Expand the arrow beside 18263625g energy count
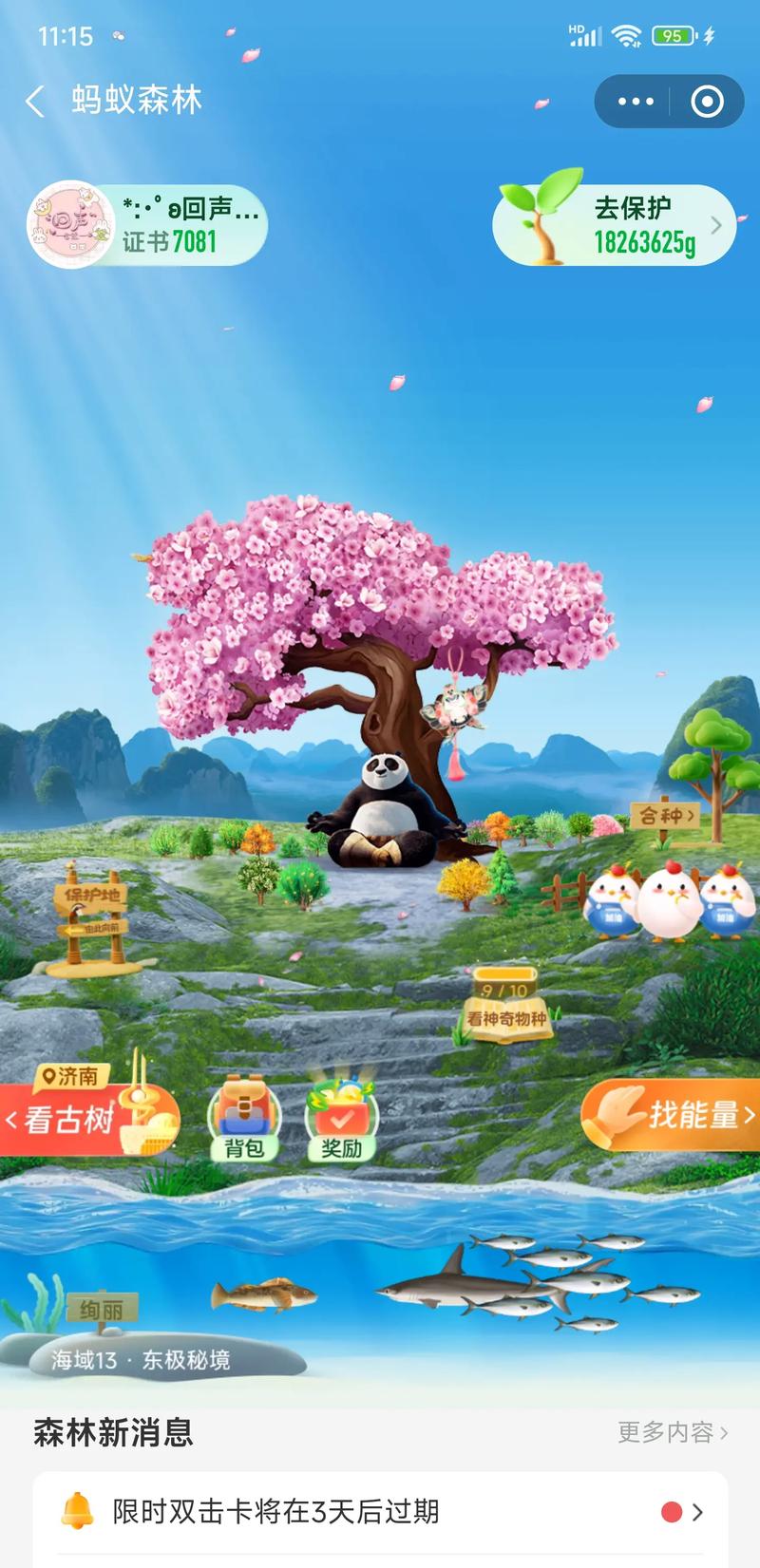760x1568 pixels. [x=717, y=224]
